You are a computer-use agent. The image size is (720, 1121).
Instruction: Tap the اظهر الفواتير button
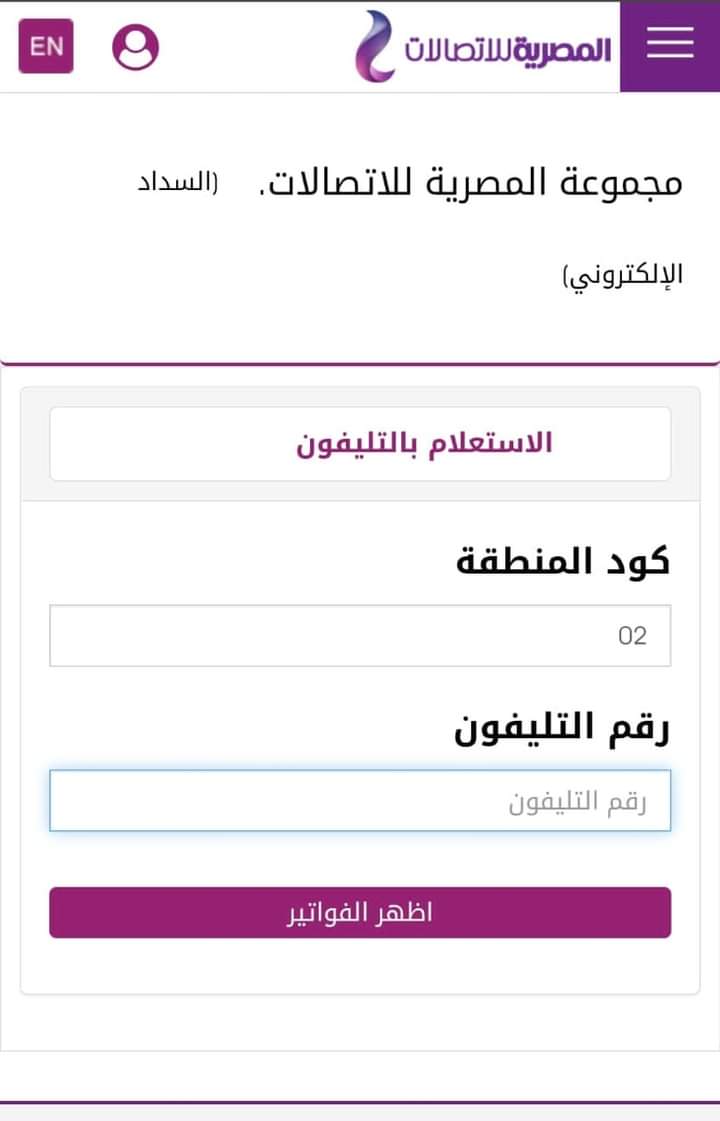[x=360, y=913]
